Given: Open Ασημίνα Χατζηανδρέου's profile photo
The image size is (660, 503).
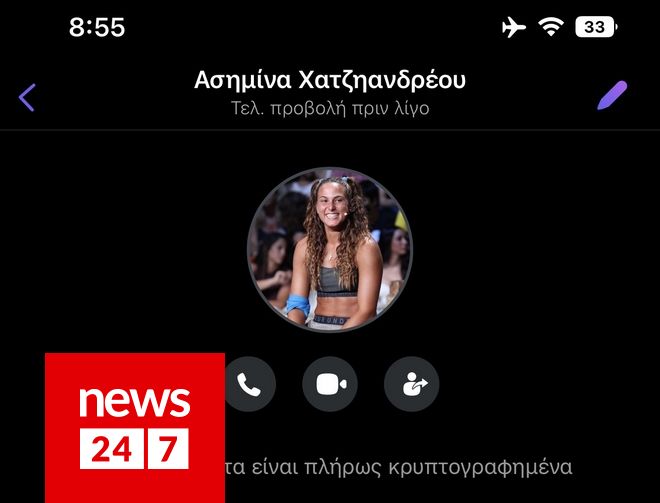Looking at the screenshot, I should click(x=329, y=250).
